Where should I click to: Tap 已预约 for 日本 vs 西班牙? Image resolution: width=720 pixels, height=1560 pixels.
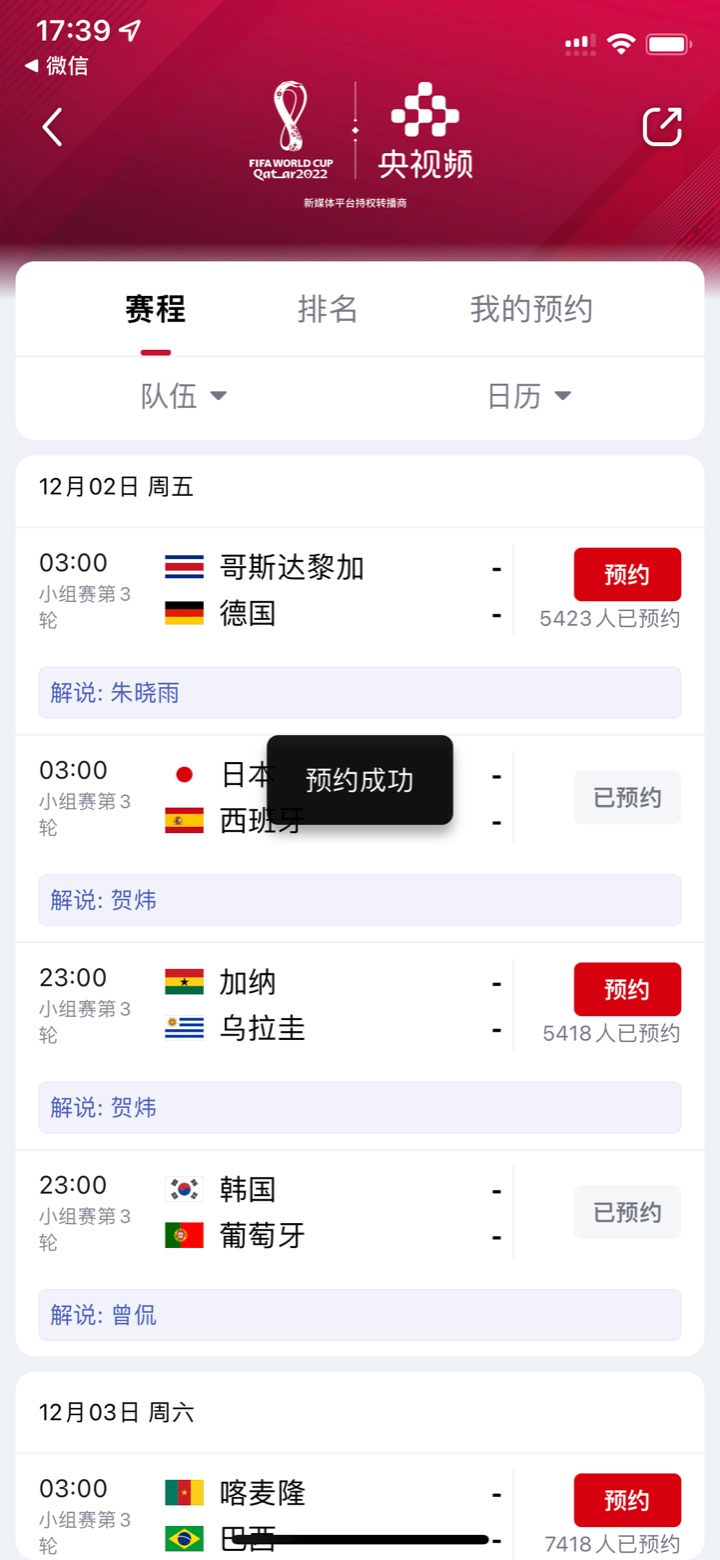(627, 797)
